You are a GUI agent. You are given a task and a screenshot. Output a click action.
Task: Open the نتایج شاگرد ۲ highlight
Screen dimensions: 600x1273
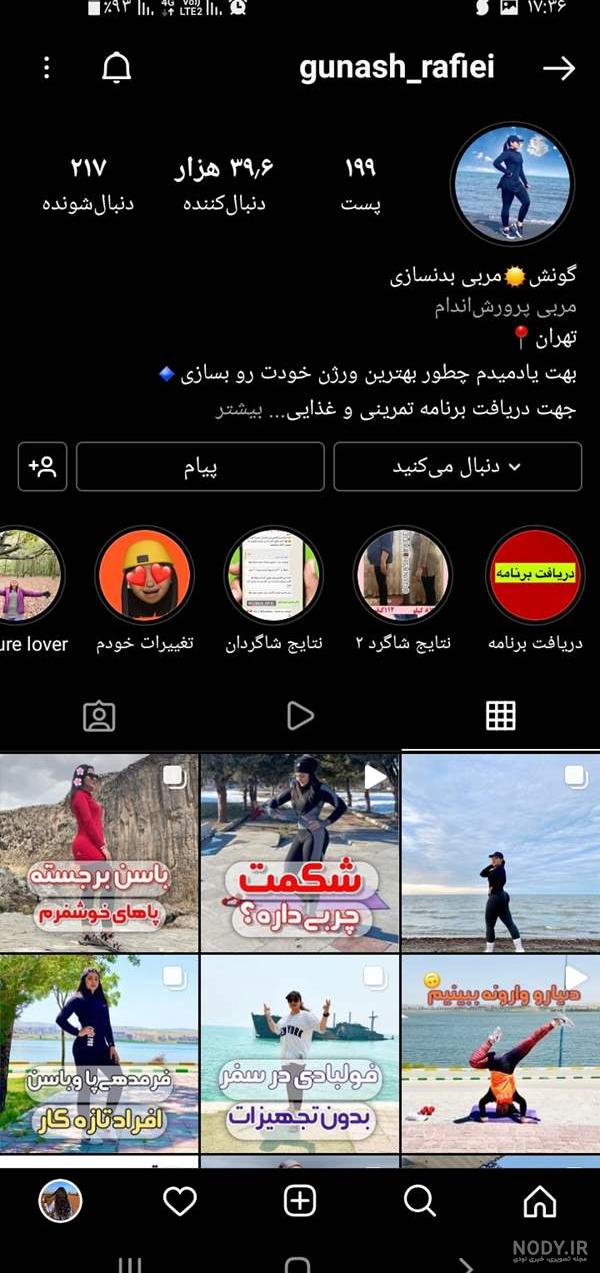pyautogui.click(x=403, y=577)
